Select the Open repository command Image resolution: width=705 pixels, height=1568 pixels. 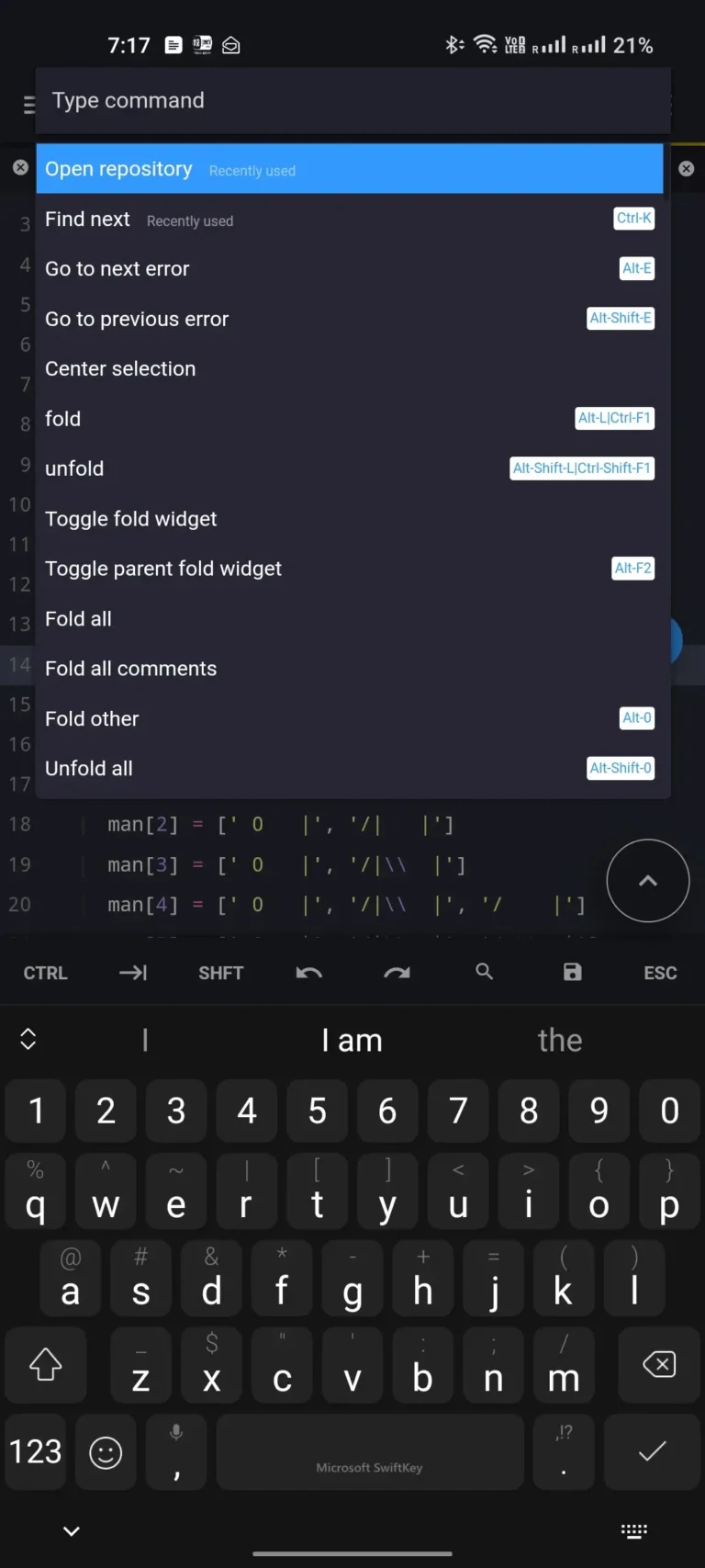[349, 169]
